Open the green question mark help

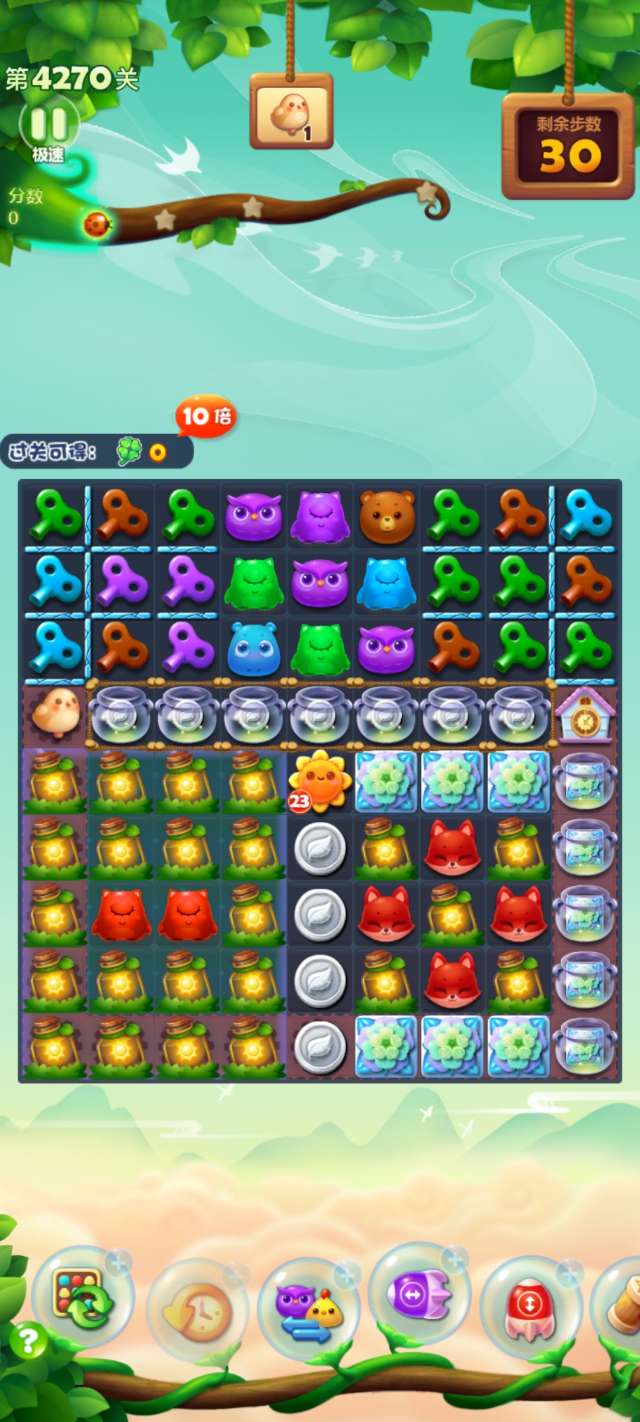point(27,1341)
